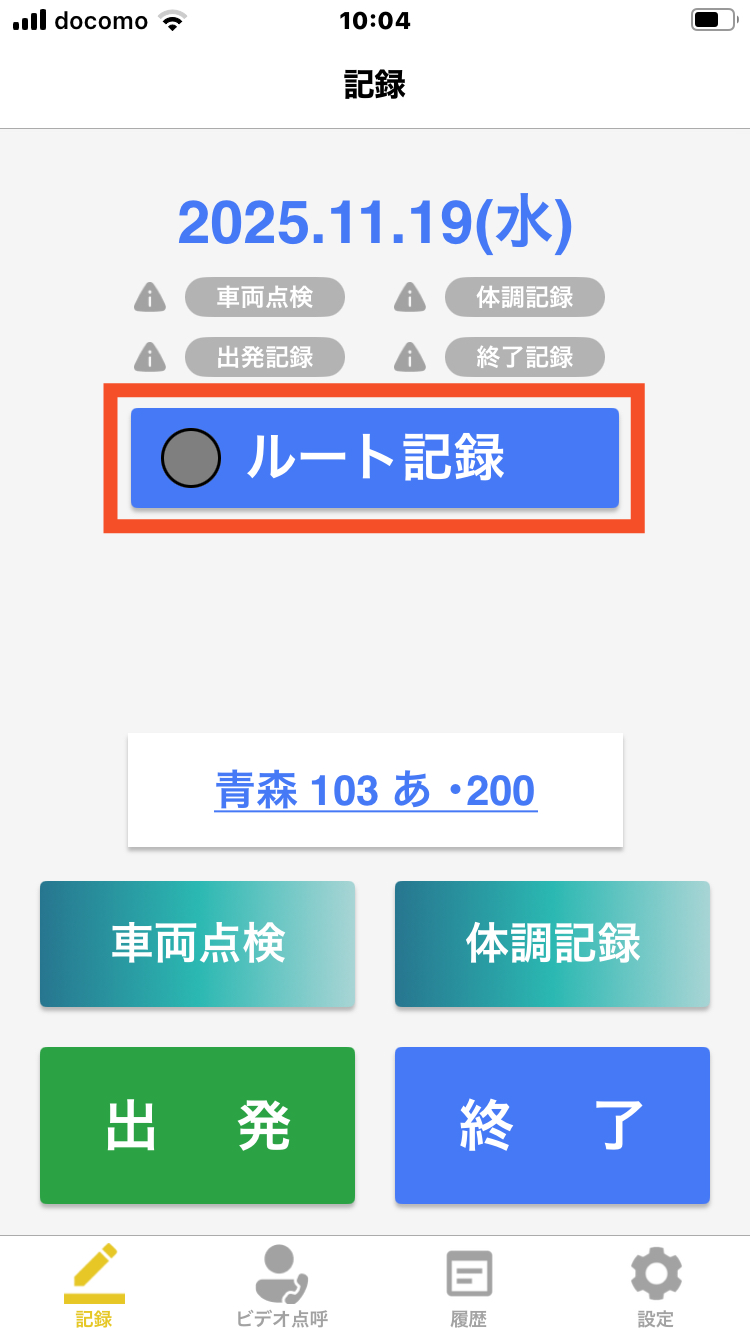Open the large 体調記録 button
The width and height of the screenshot is (750, 1334).
(x=552, y=943)
